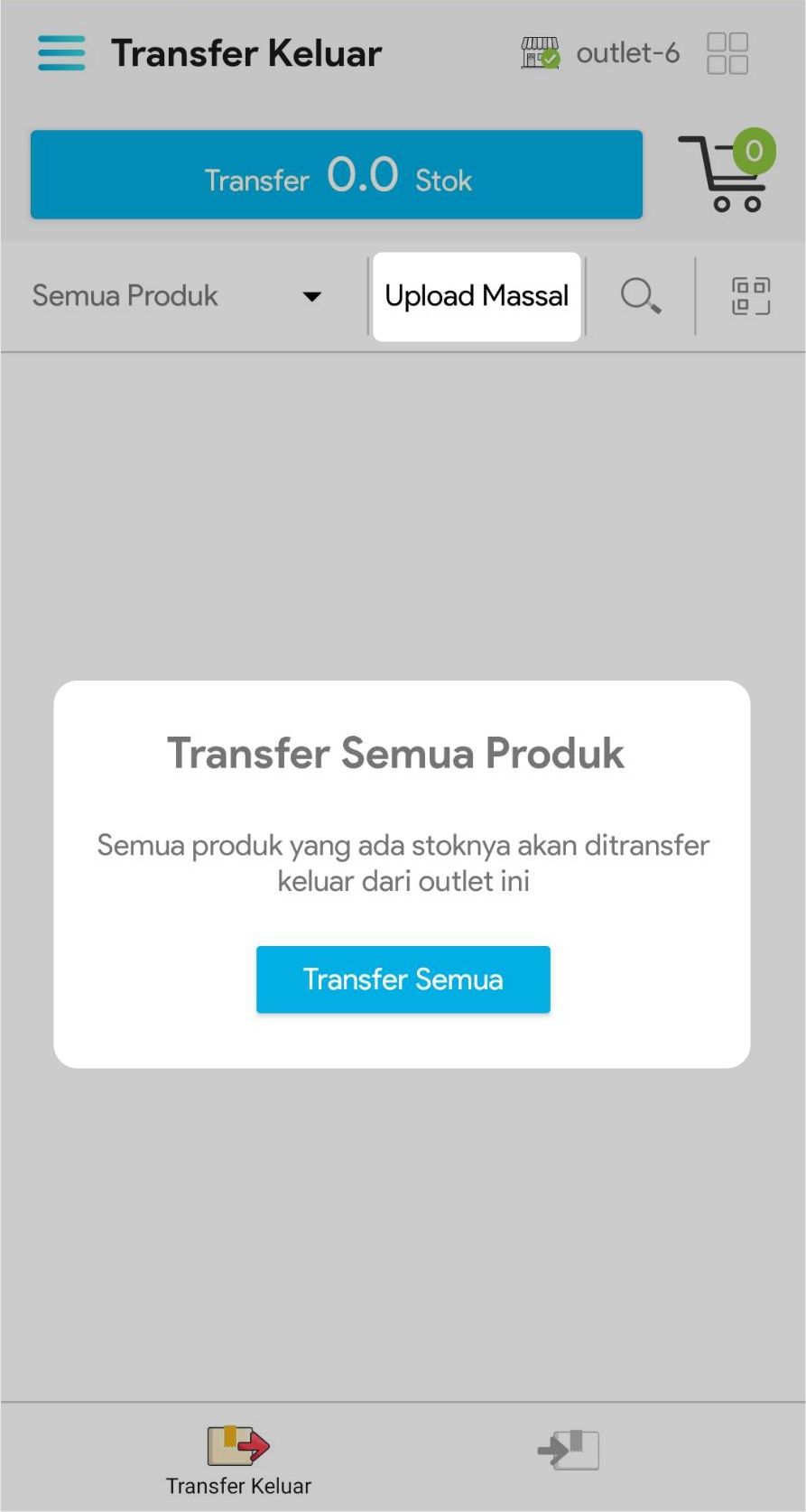Confirm with Transfer Semua button
806x1512 pixels.
[403, 979]
